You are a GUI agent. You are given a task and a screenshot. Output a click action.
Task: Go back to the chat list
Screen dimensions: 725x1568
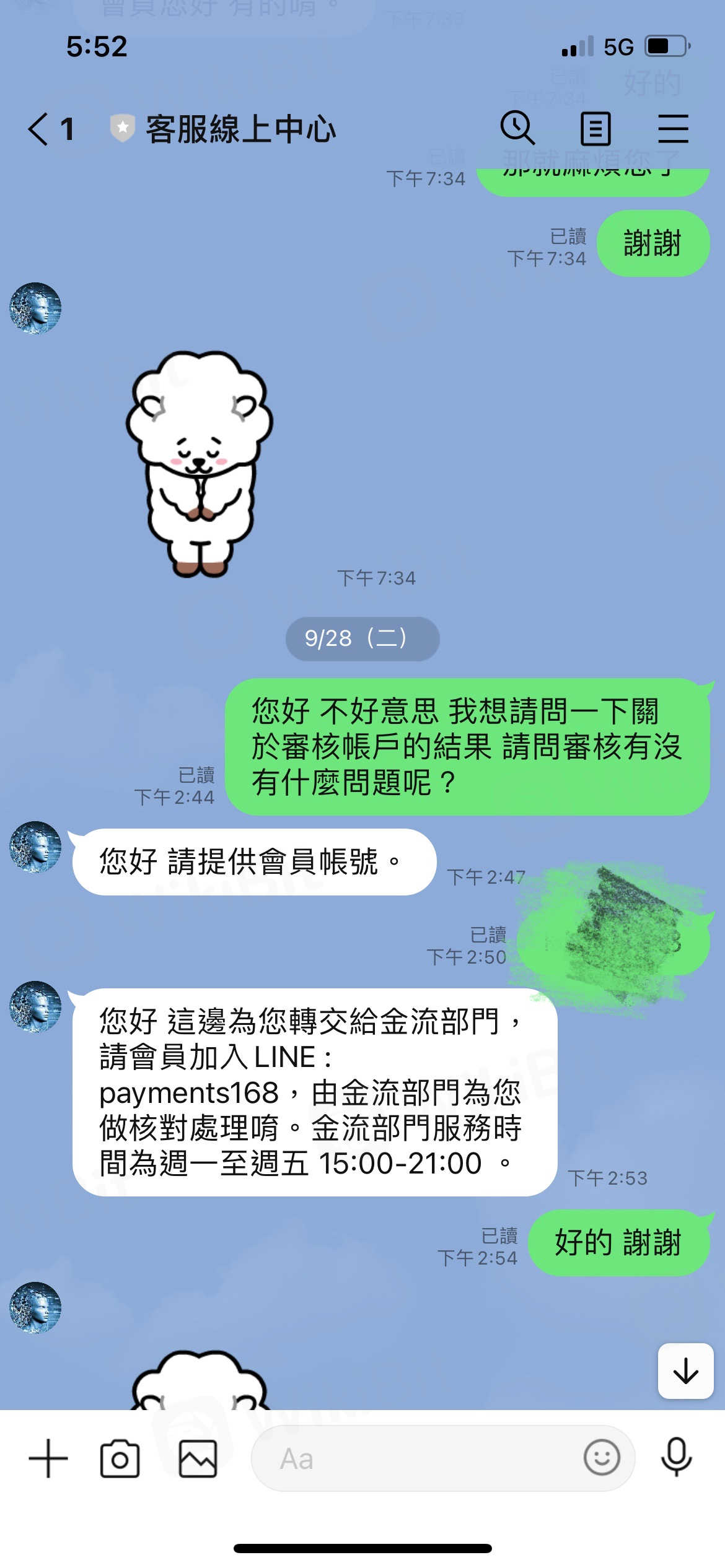[x=38, y=129]
